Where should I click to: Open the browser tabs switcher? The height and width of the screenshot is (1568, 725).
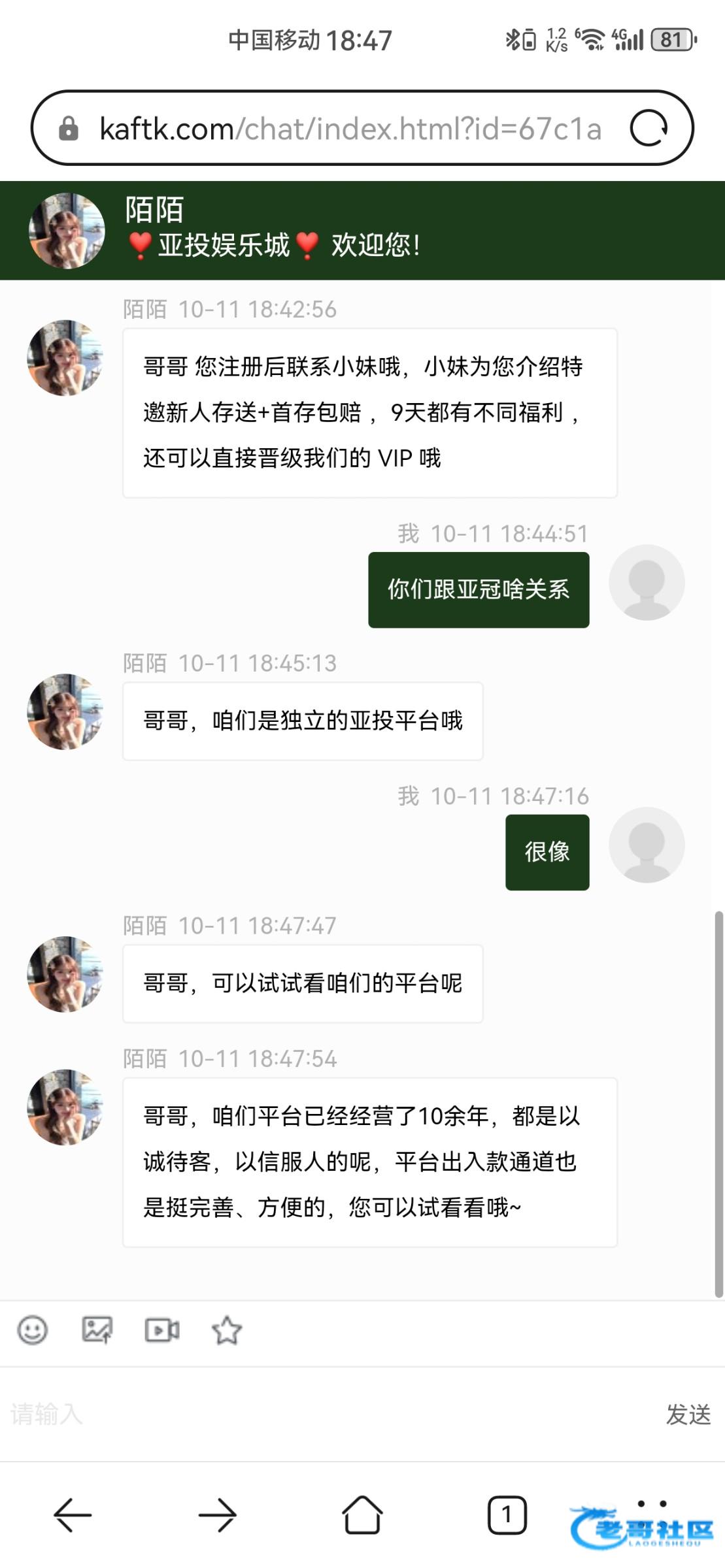507,1514
